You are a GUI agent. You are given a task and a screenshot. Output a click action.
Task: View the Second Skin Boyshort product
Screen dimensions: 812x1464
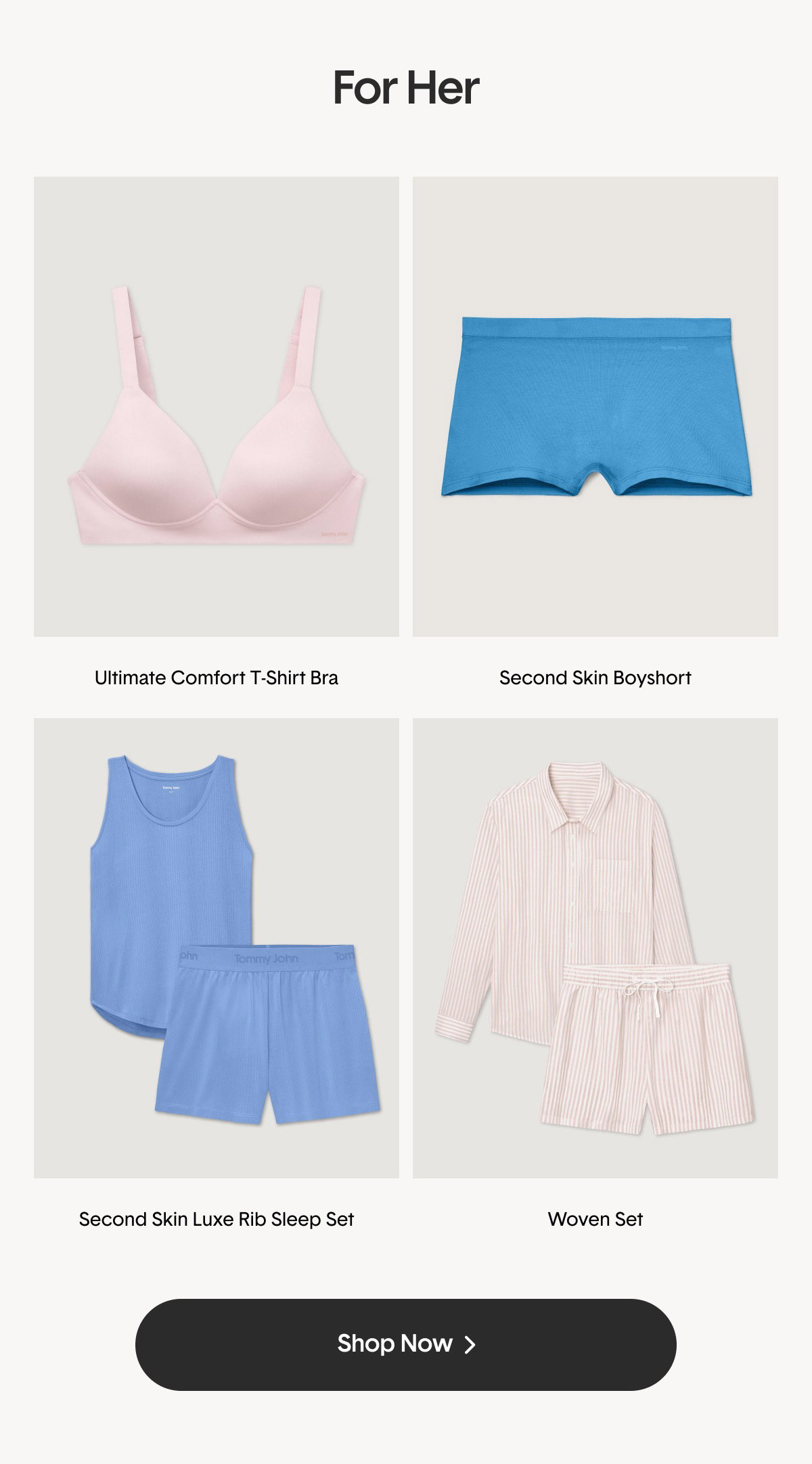point(595,407)
